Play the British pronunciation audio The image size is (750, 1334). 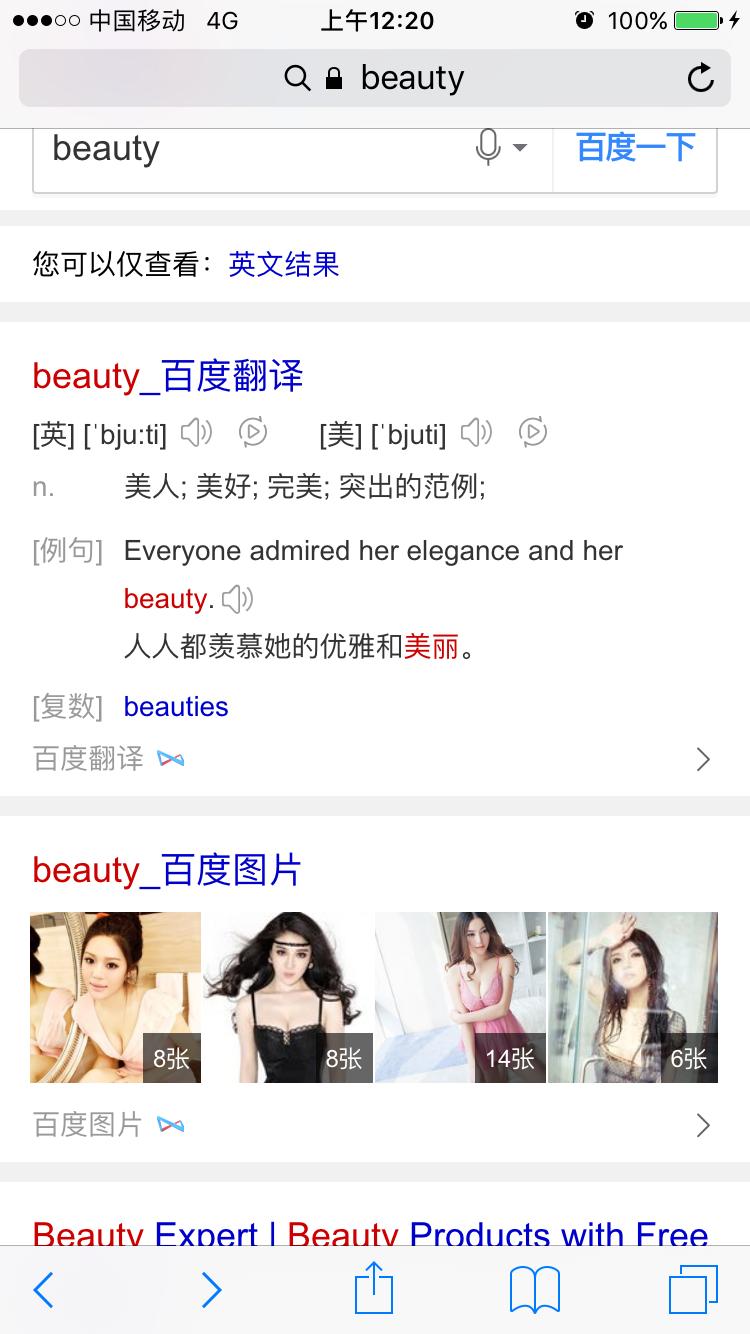tap(197, 433)
